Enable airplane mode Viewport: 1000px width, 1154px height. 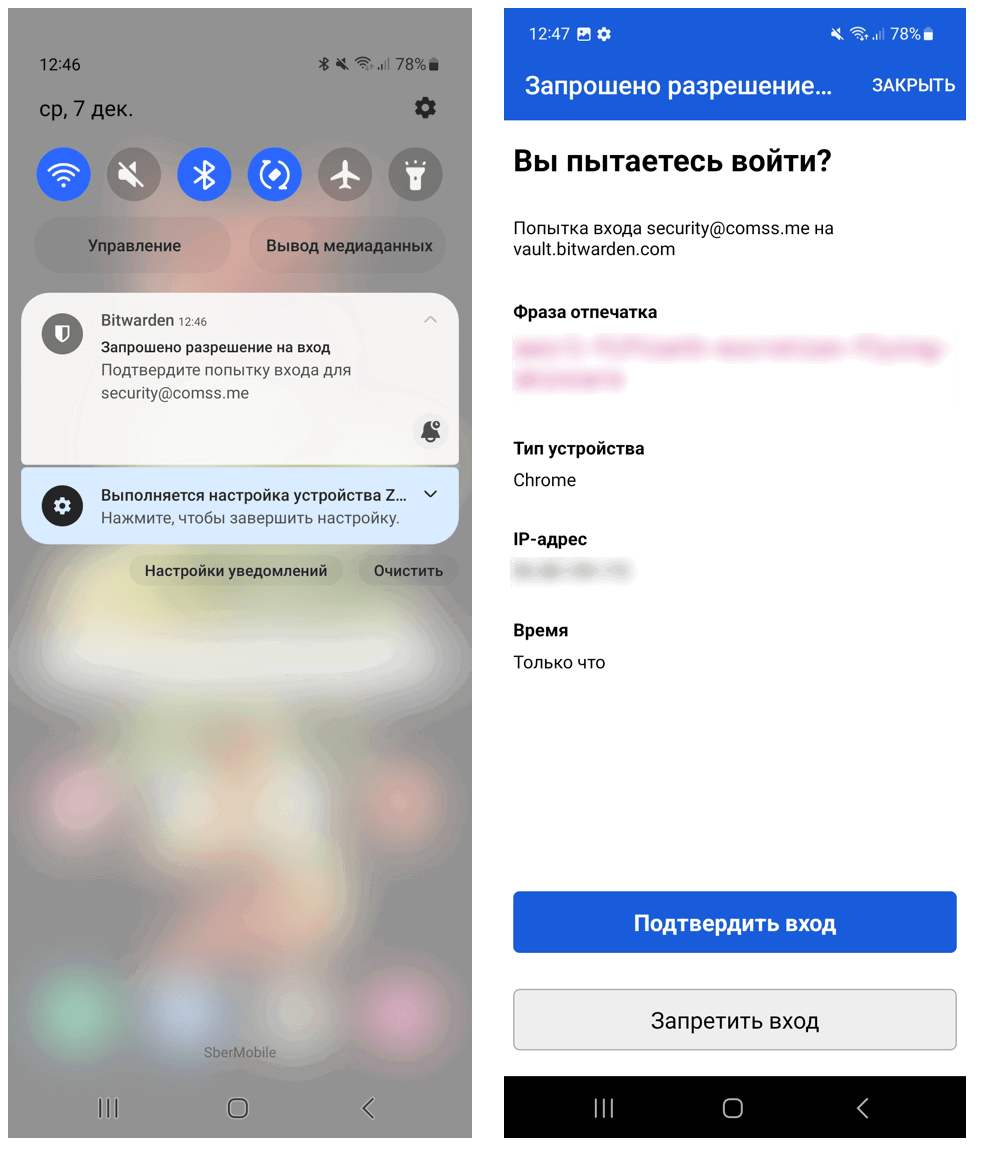click(x=345, y=176)
